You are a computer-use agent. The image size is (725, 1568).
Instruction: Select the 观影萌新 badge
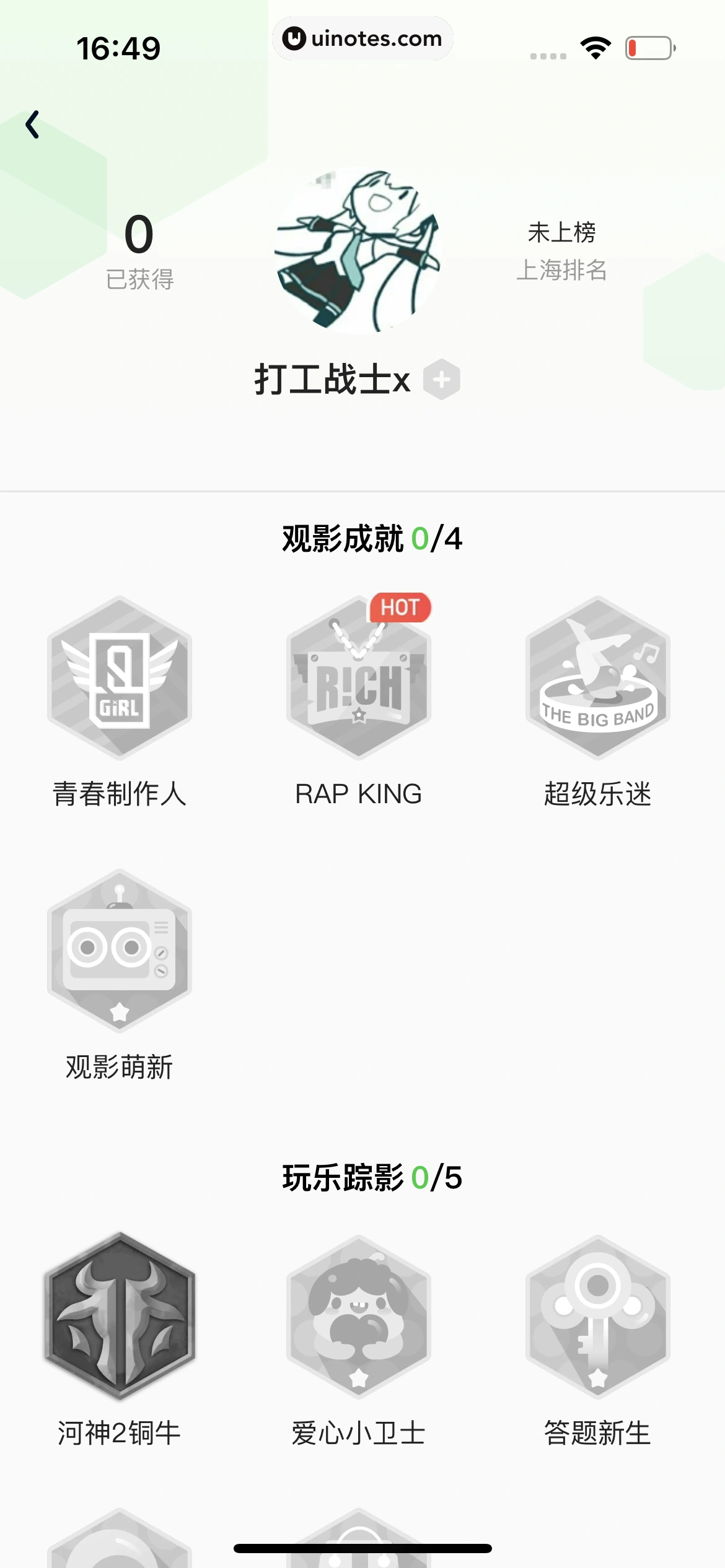tap(120, 951)
